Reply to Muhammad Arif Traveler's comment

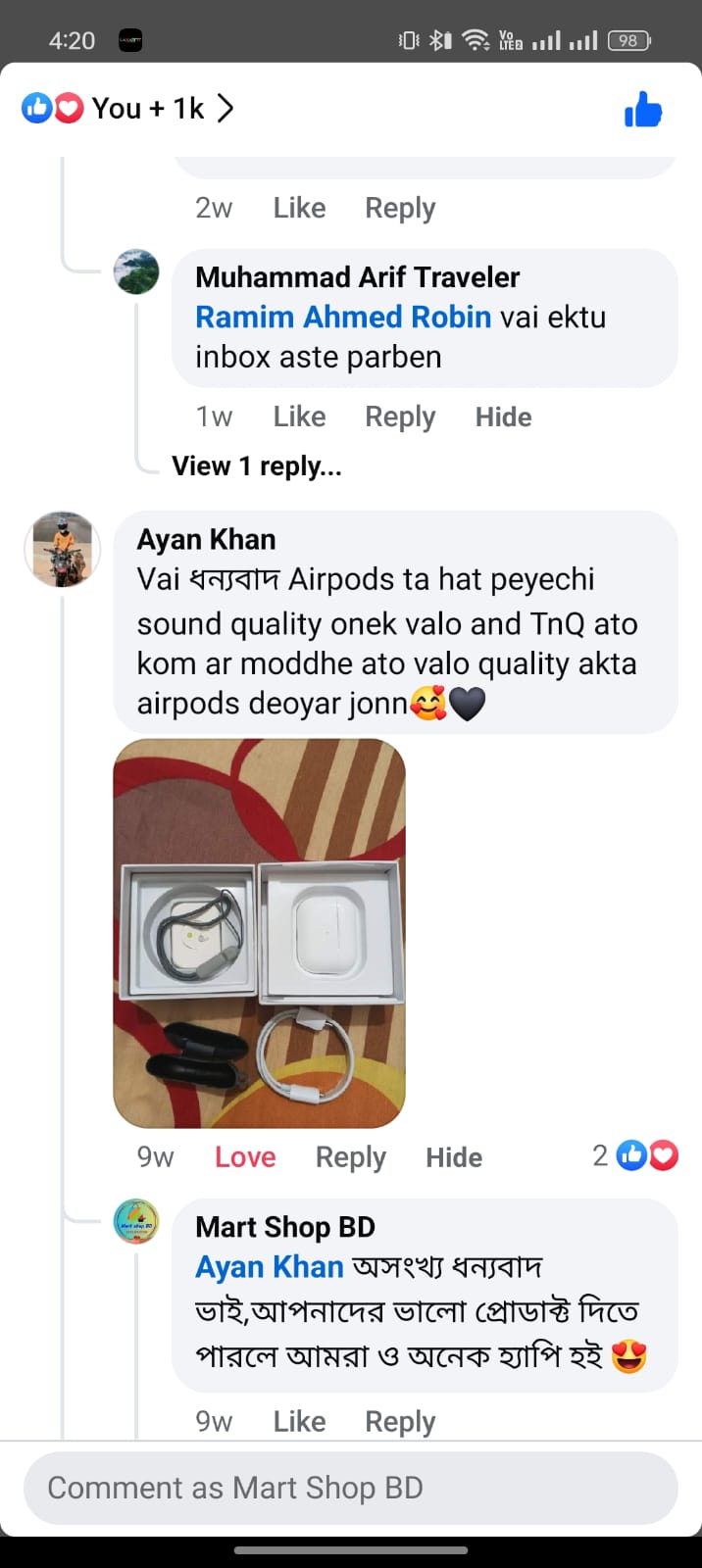400,416
